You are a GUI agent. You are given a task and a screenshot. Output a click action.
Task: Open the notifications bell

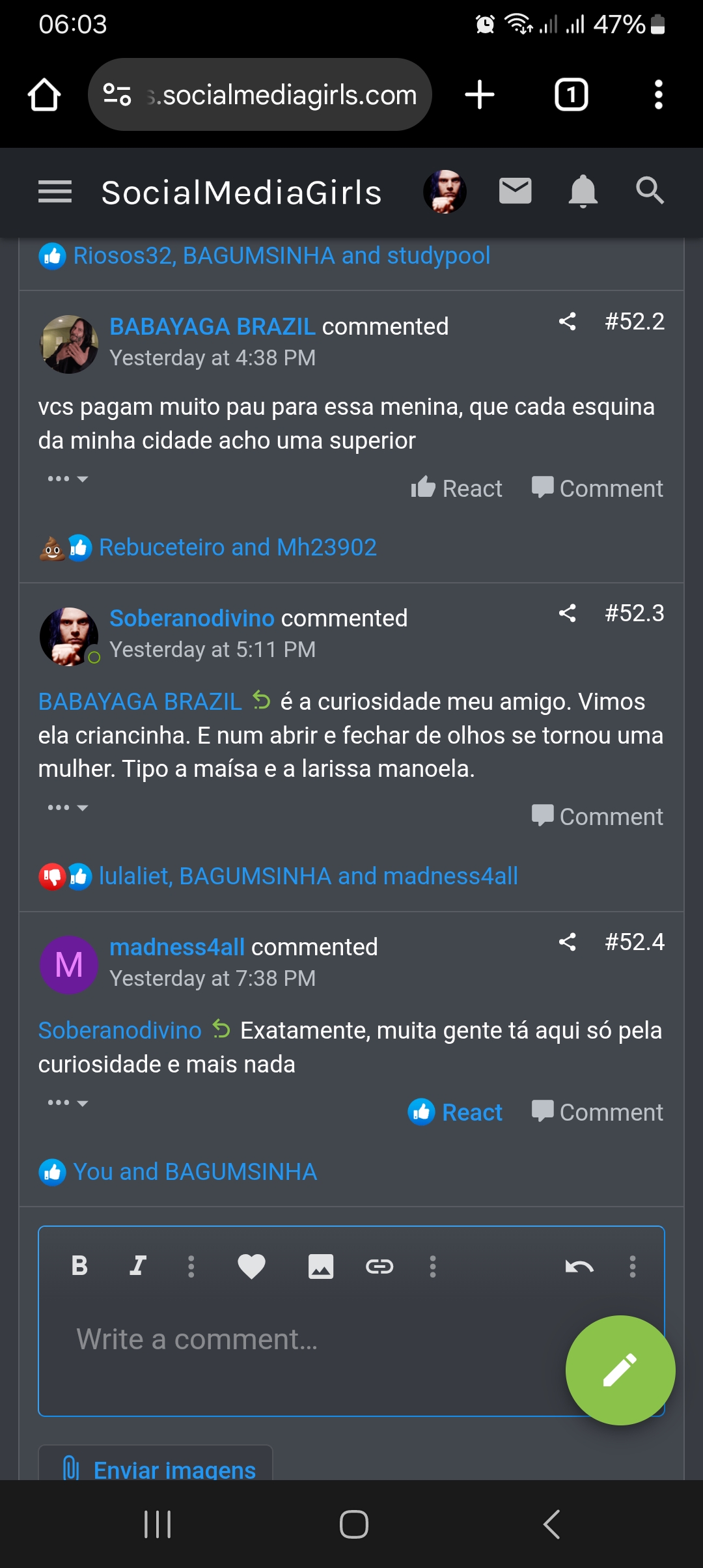[x=583, y=191]
